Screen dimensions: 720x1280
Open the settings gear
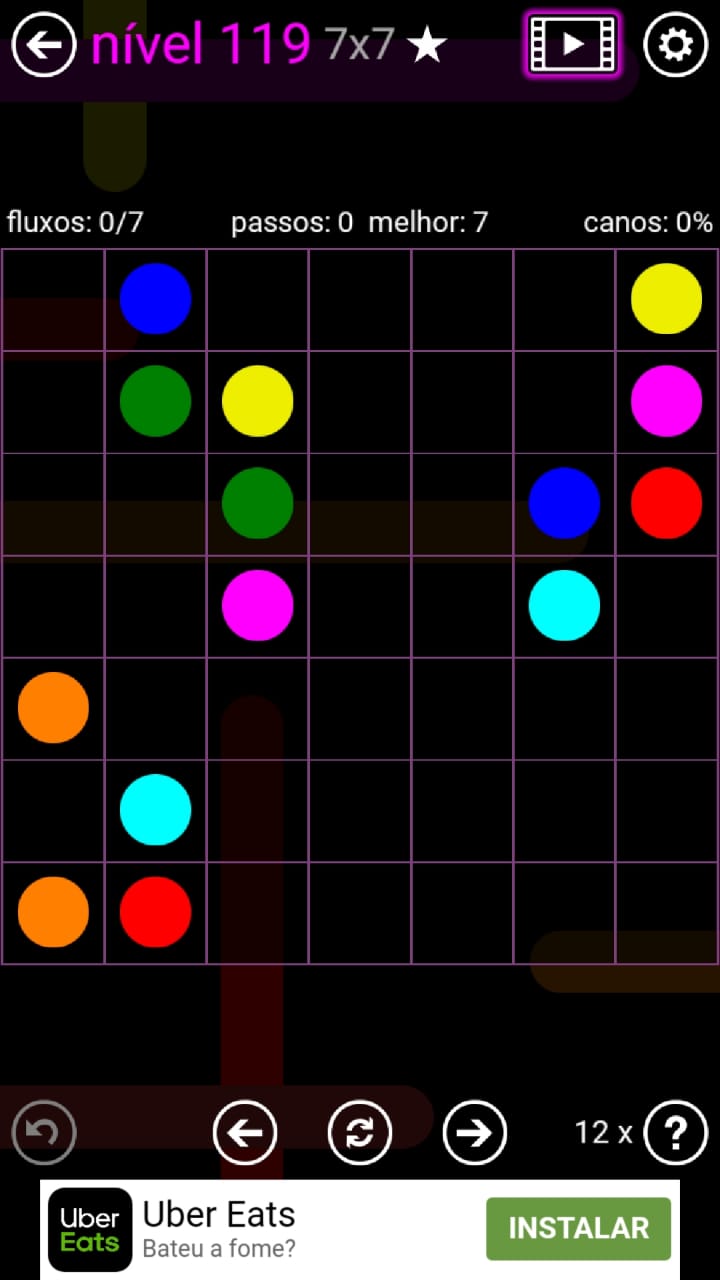675,45
